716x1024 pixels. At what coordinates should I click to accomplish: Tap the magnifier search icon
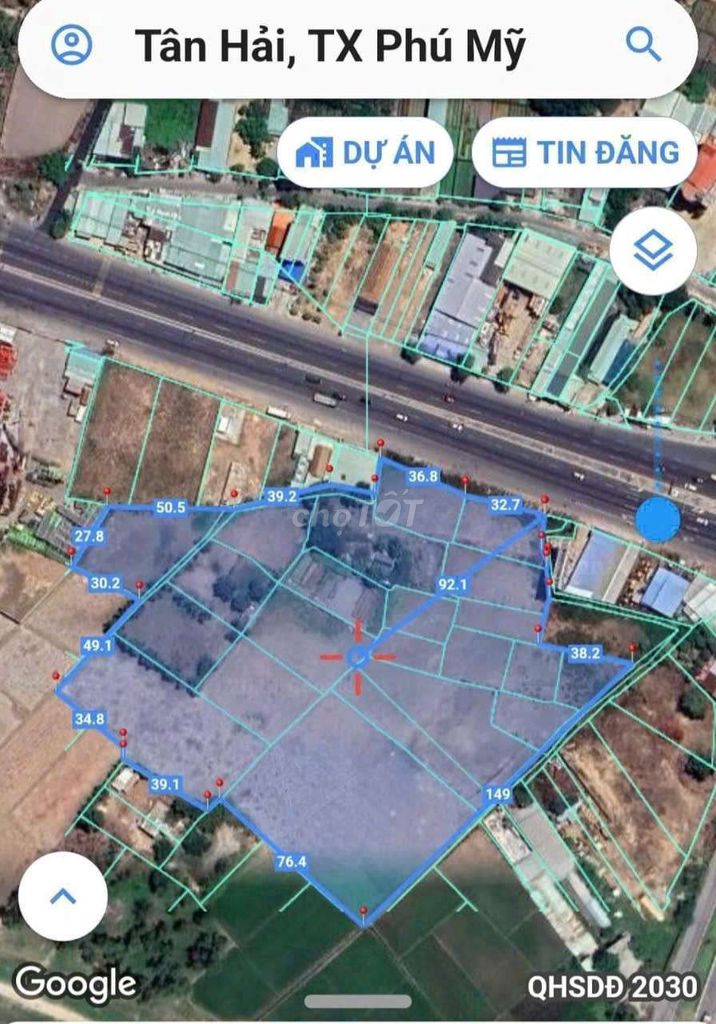(642, 44)
